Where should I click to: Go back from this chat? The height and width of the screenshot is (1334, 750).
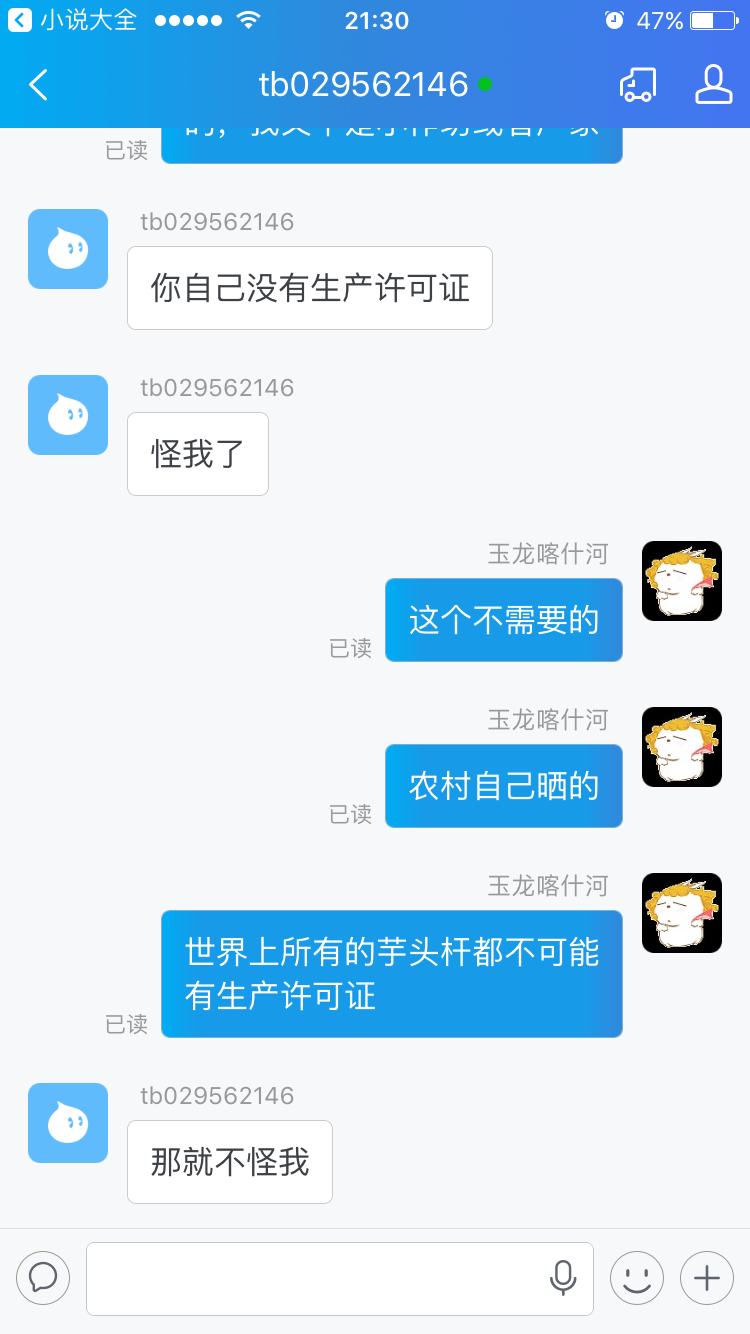[x=39, y=85]
